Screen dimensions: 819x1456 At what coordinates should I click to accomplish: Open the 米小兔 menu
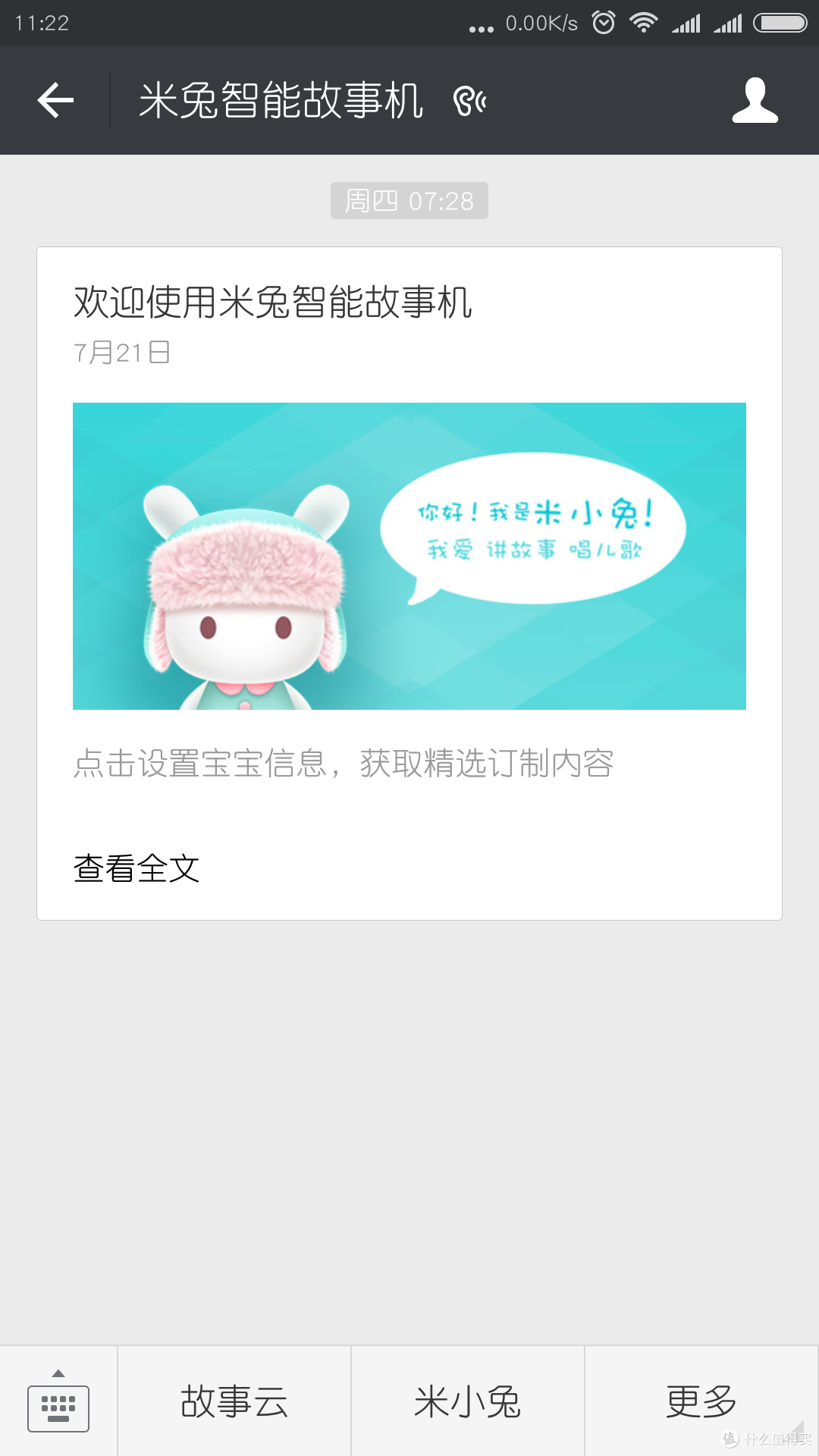coord(468,1401)
